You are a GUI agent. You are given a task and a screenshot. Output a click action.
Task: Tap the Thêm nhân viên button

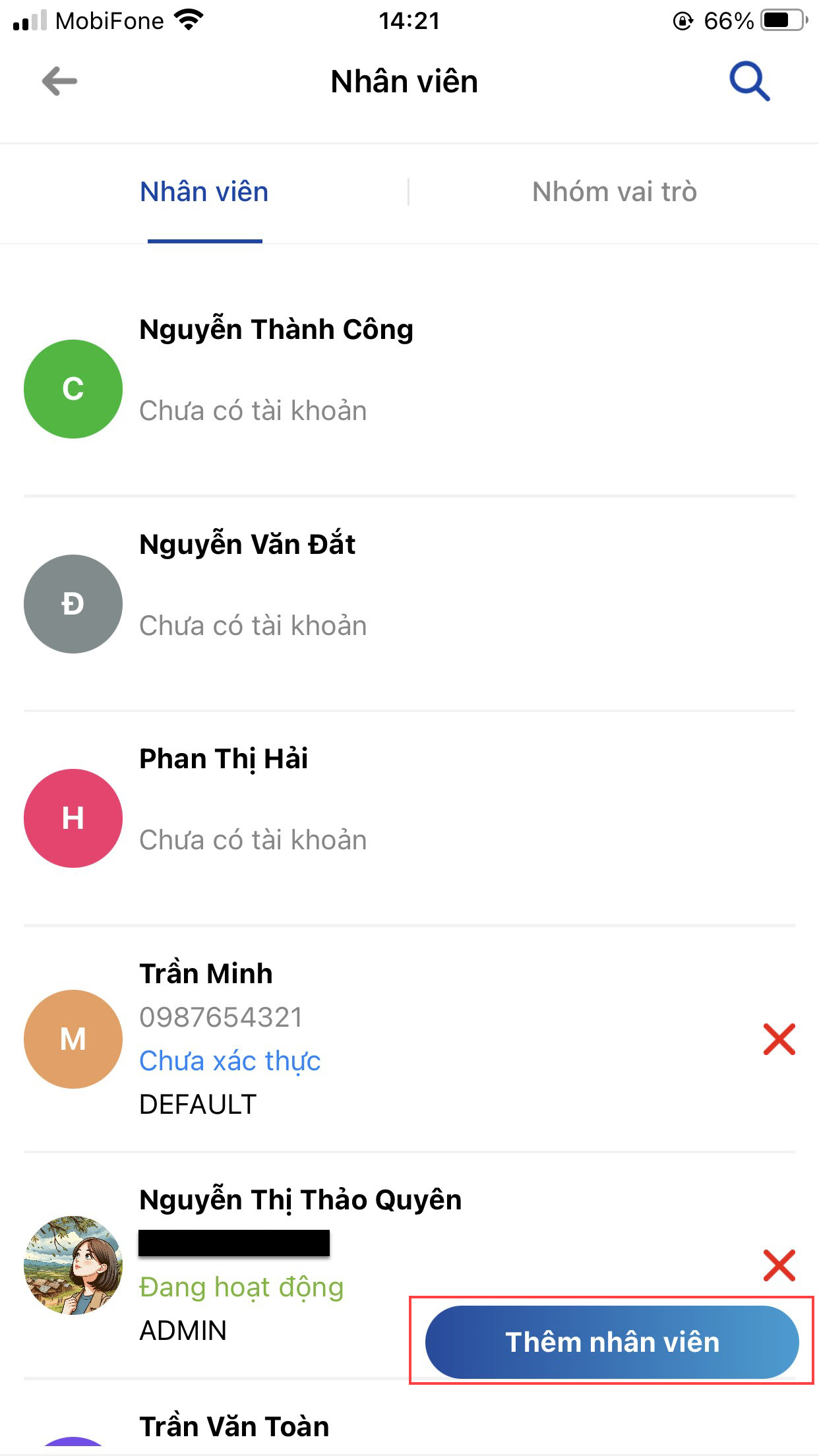(x=611, y=1342)
